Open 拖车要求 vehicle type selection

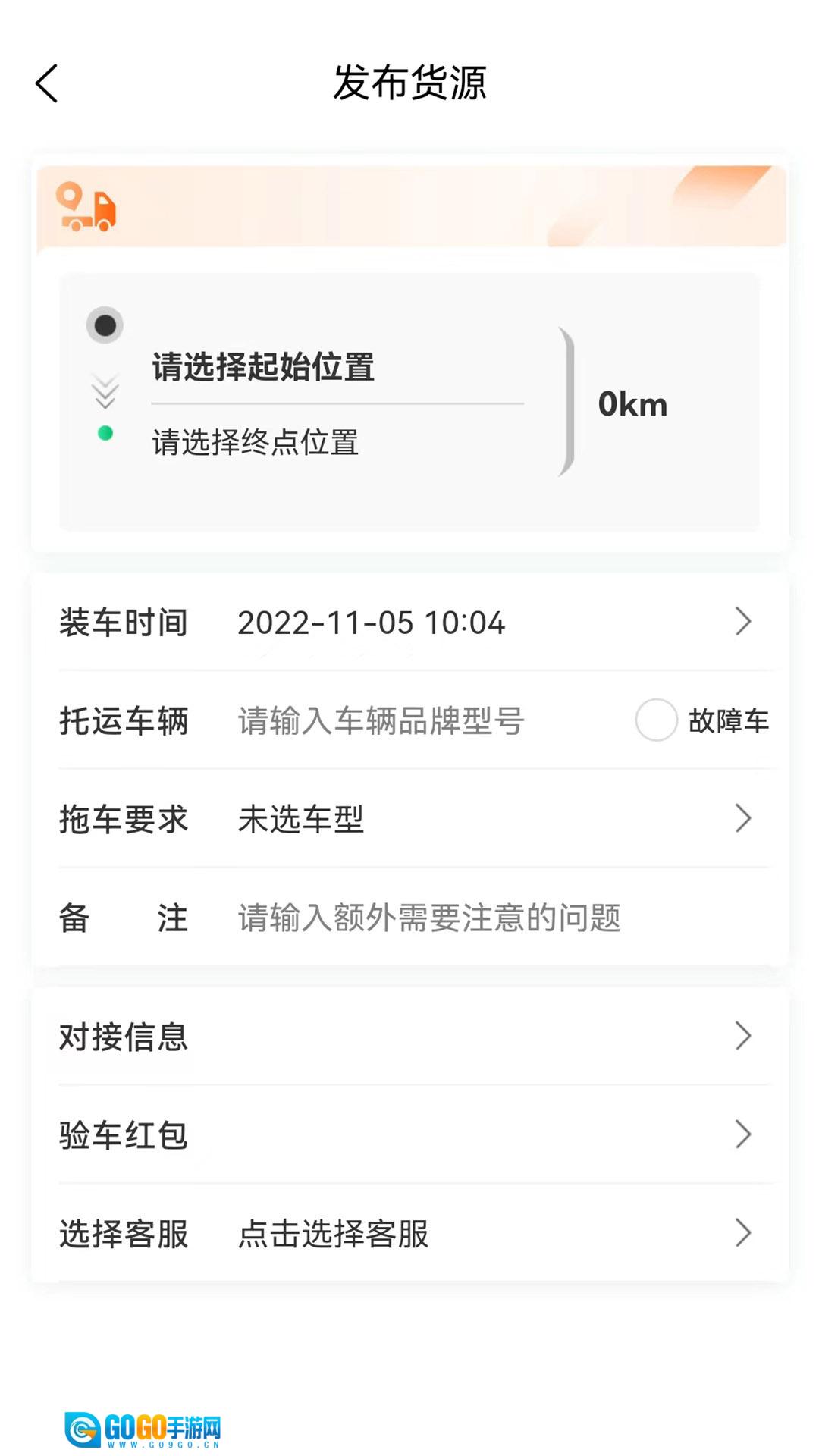point(409,819)
